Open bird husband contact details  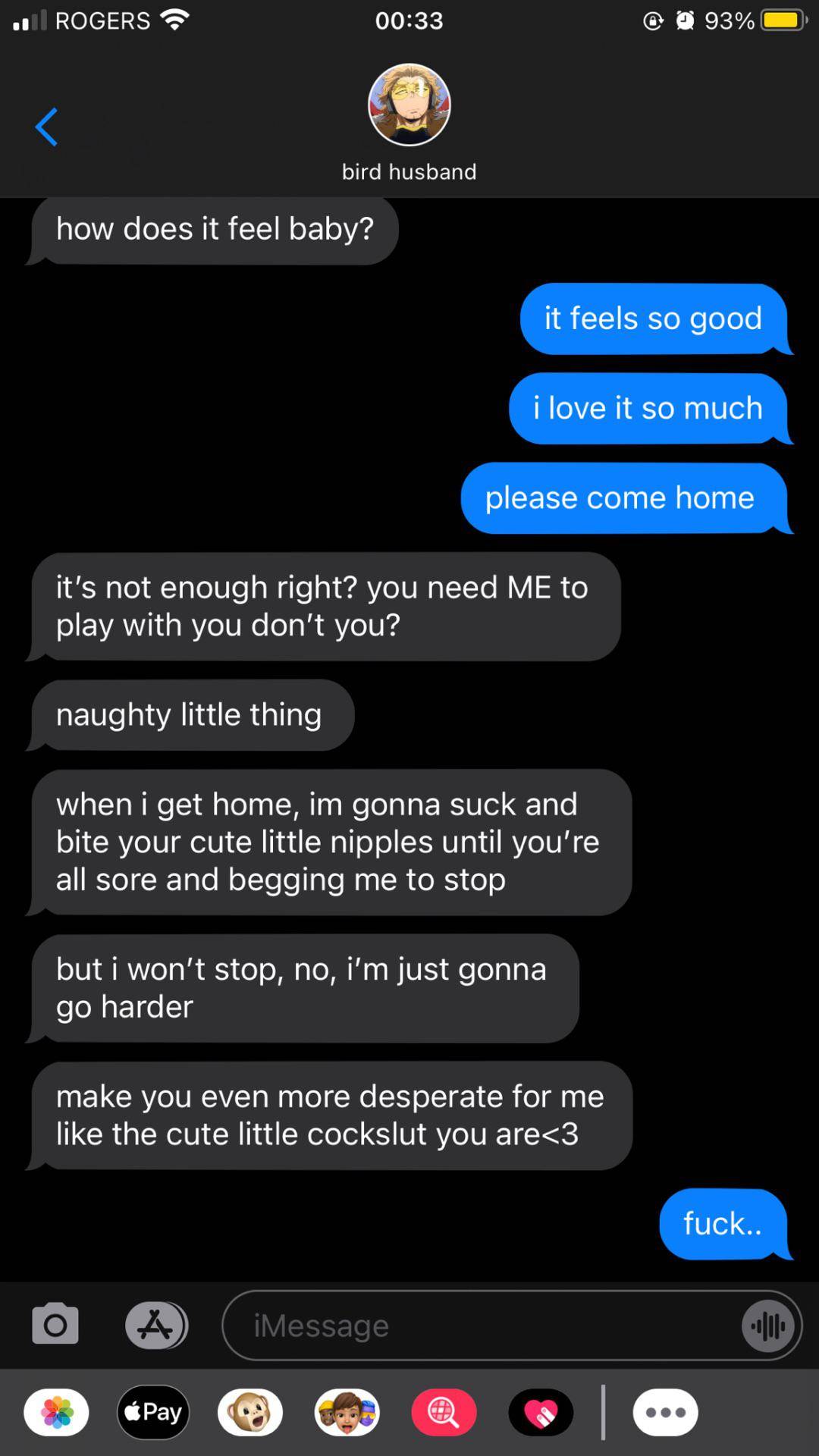tap(409, 121)
